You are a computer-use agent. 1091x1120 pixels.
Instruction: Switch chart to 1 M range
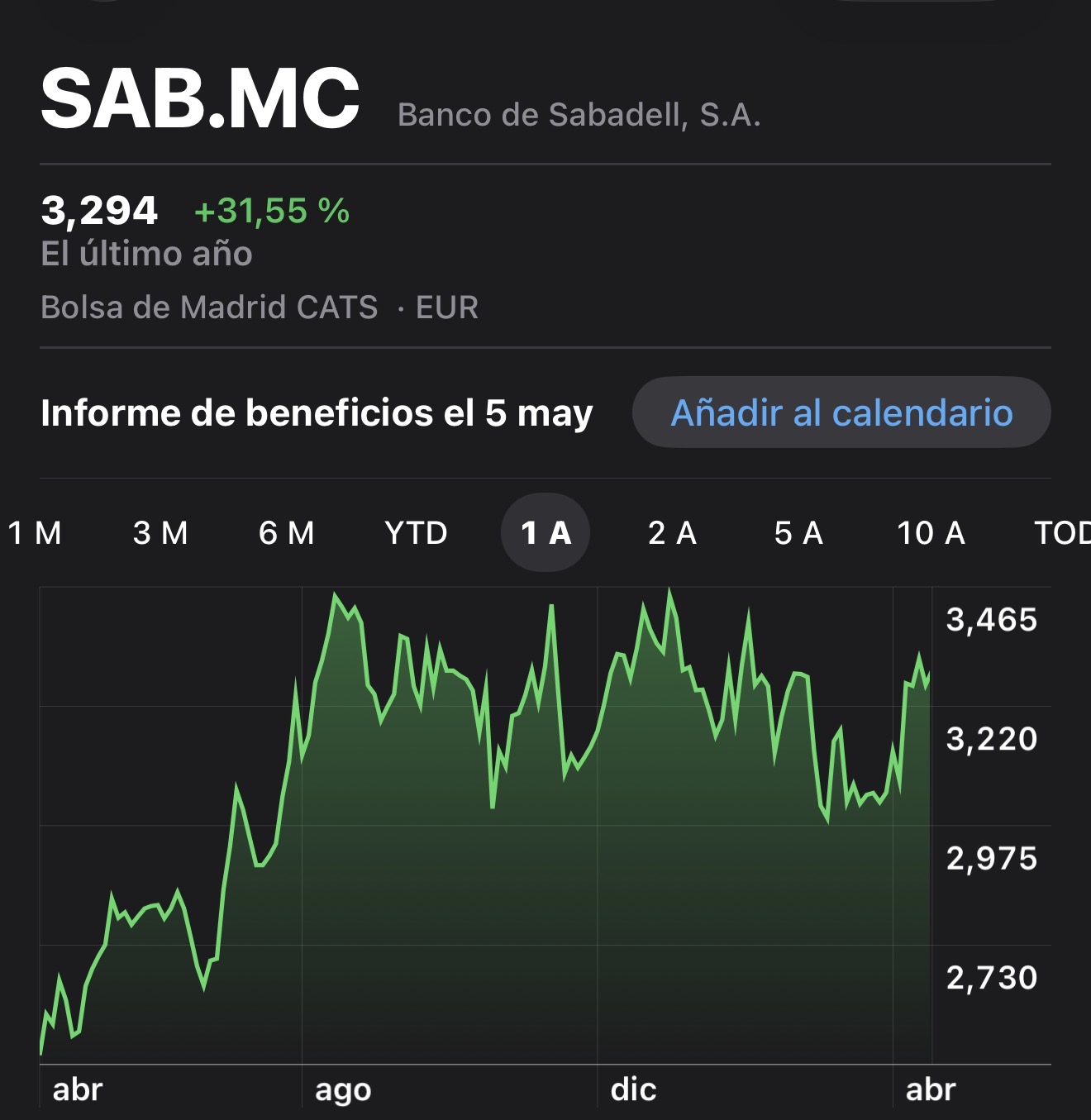[x=35, y=533]
